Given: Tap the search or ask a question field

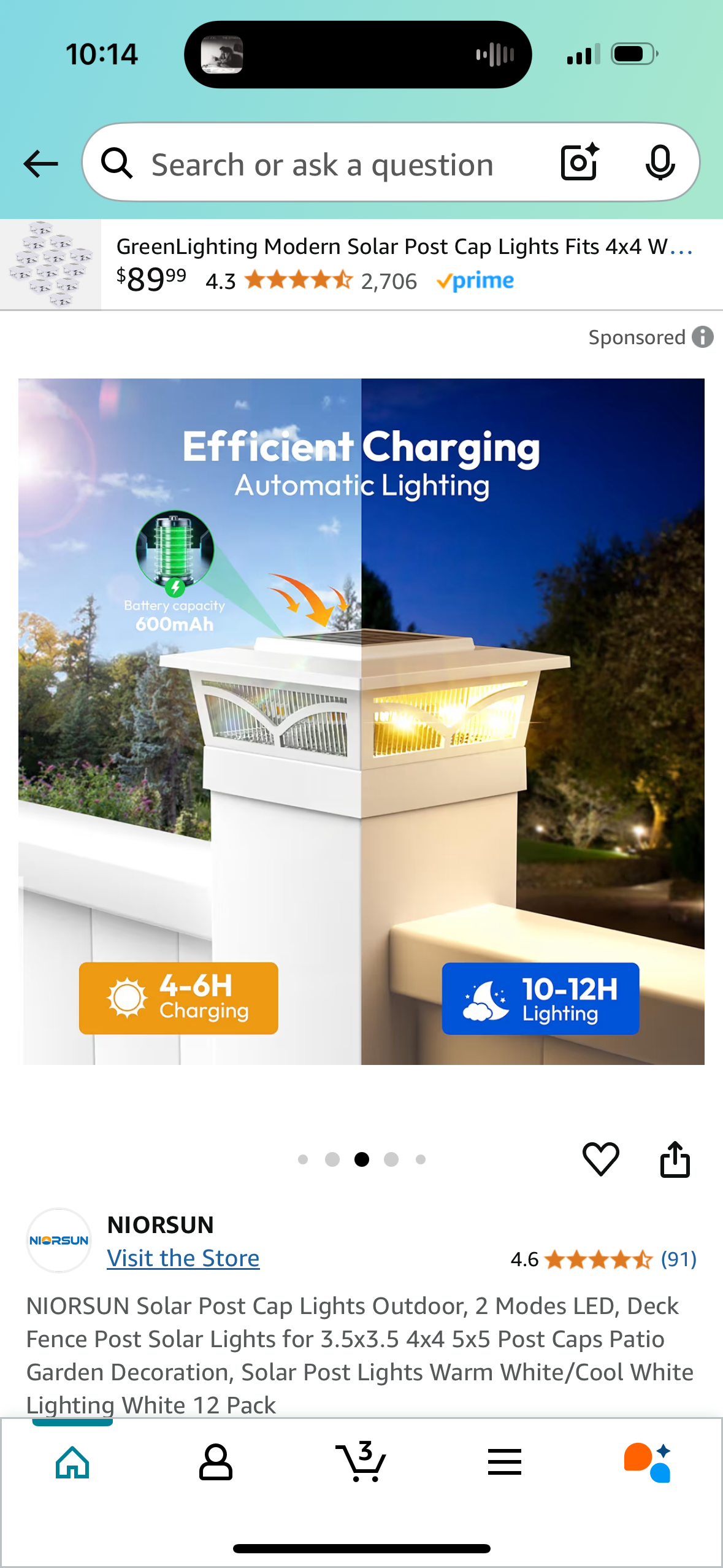Looking at the screenshot, I should coord(322,164).
